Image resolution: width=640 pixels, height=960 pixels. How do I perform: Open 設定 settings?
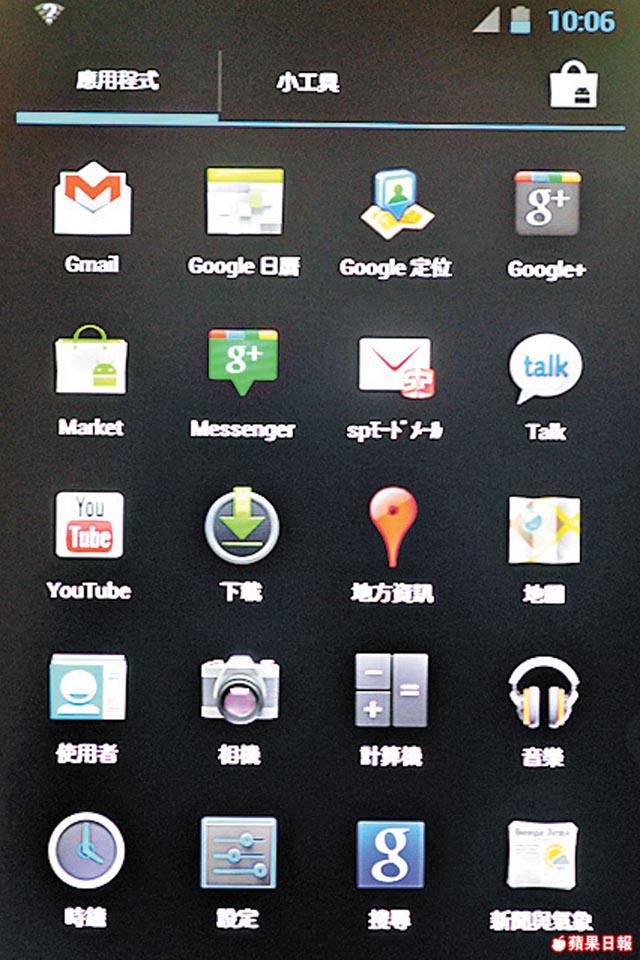point(238,853)
